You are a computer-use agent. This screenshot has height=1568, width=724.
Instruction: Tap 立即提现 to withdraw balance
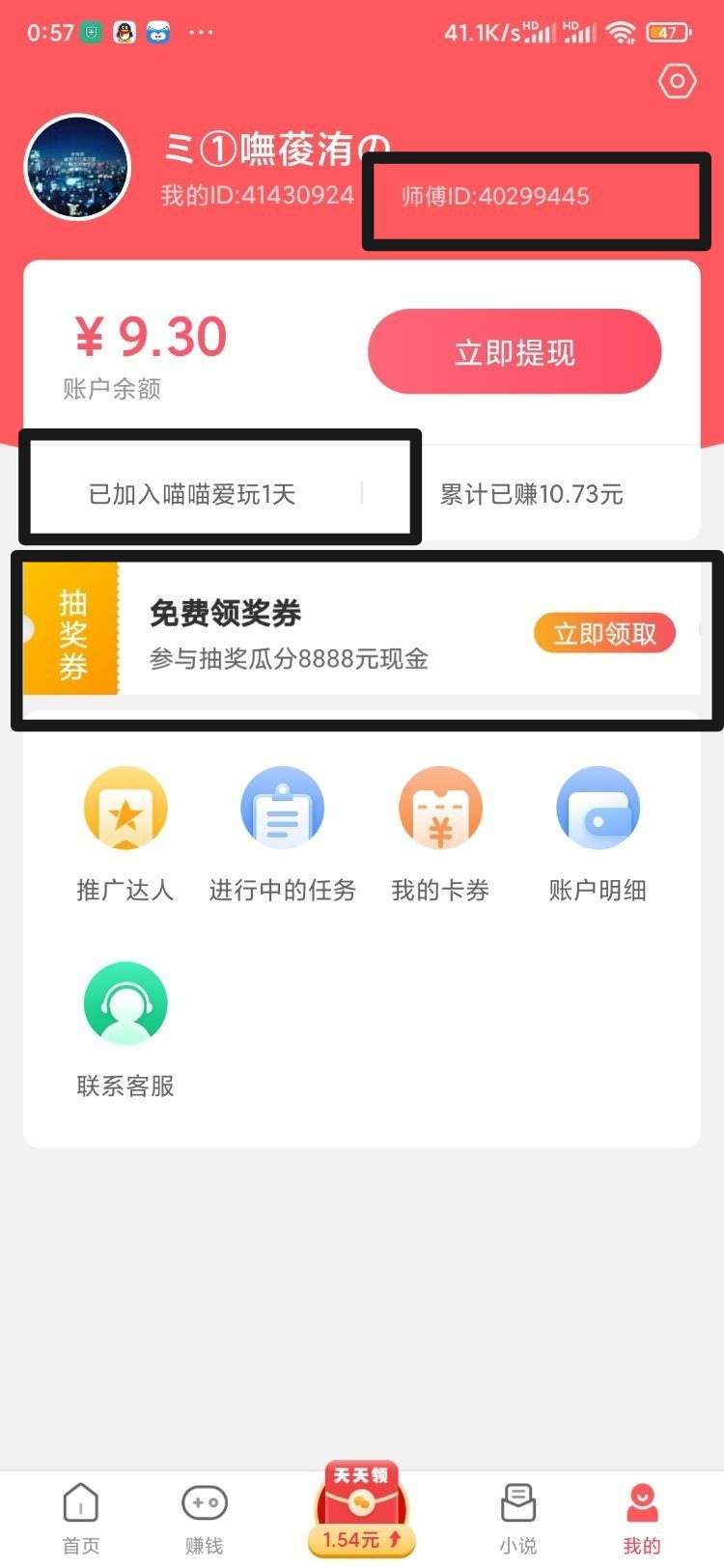(515, 352)
